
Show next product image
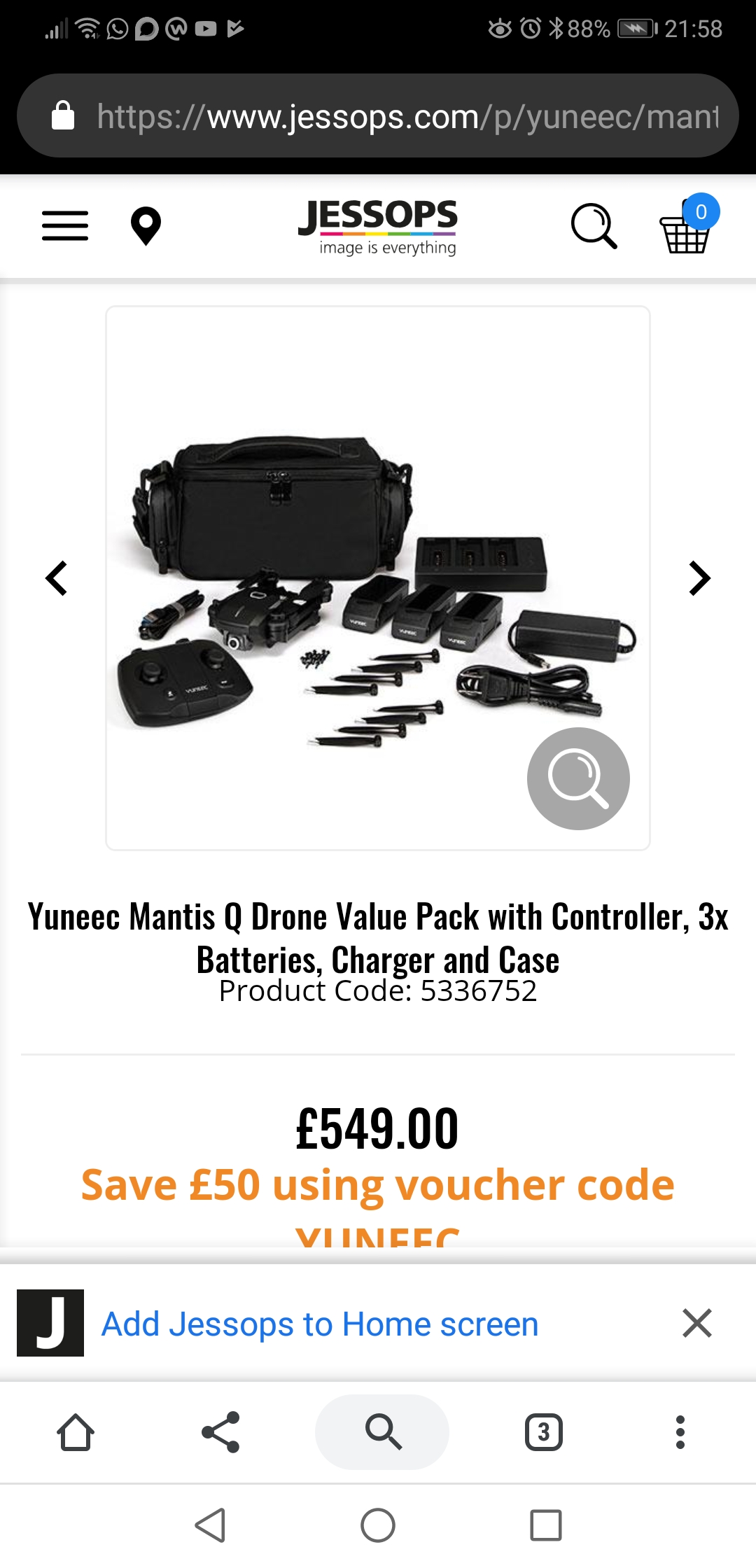click(699, 578)
